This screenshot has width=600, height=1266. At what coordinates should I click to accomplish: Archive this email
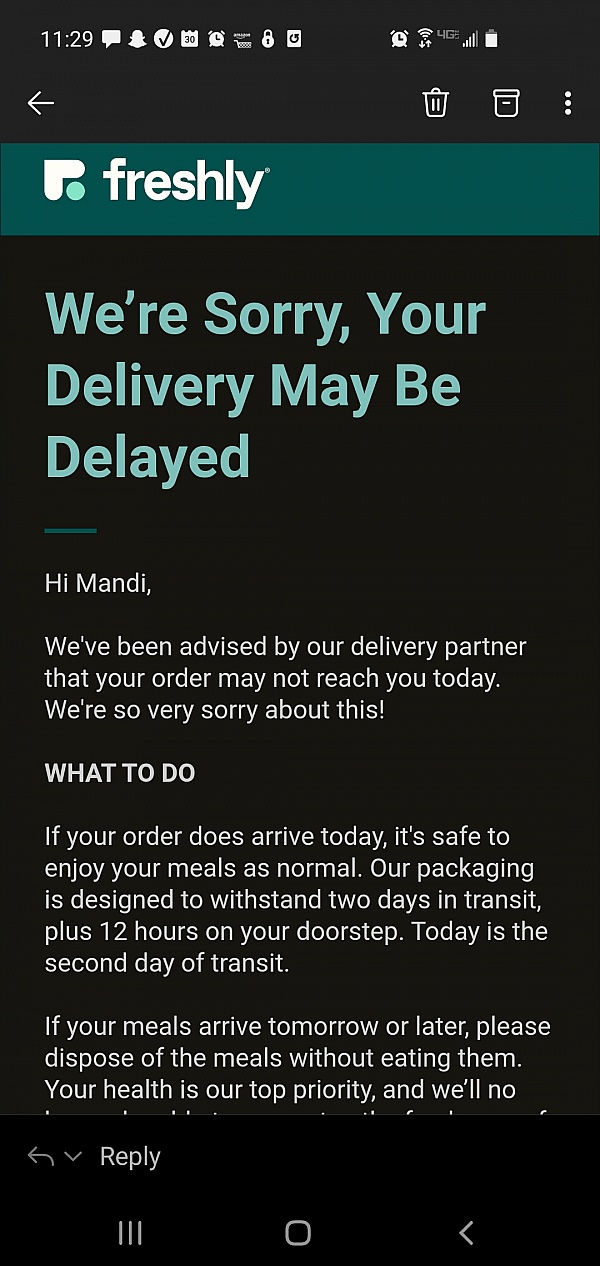tap(506, 103)
